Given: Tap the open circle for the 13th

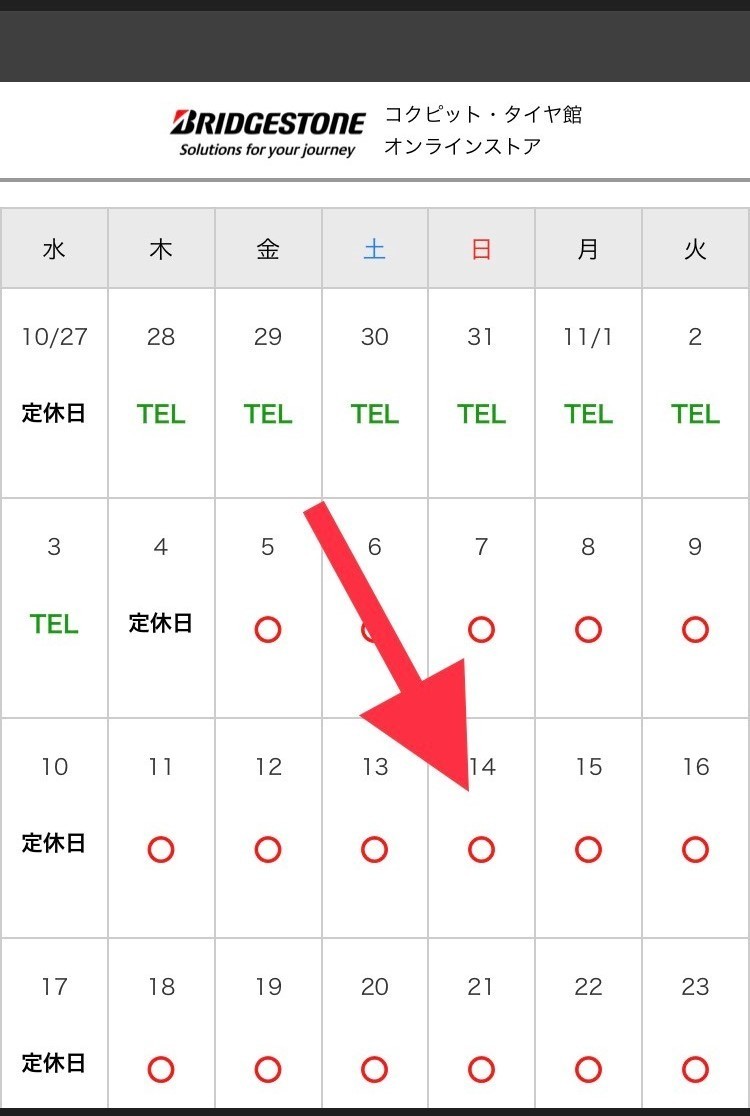Looking at the screenshot, I should click(374, 849).
